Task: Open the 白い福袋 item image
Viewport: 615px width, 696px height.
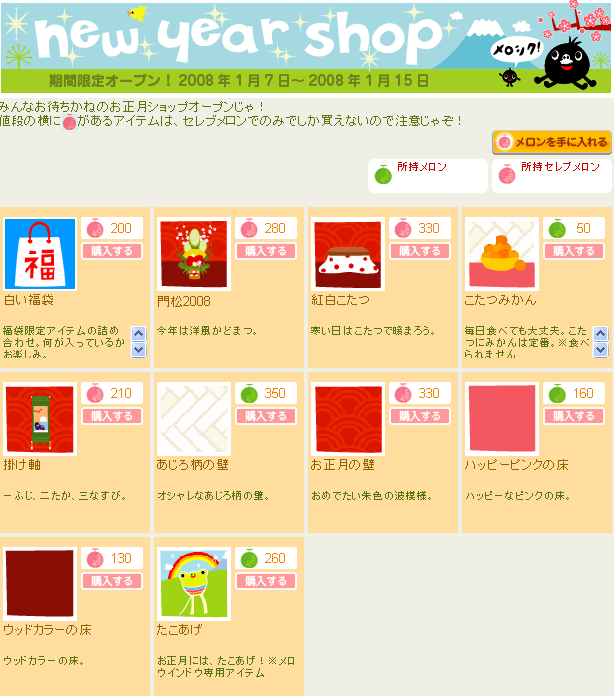Action: tap(40, 254)
